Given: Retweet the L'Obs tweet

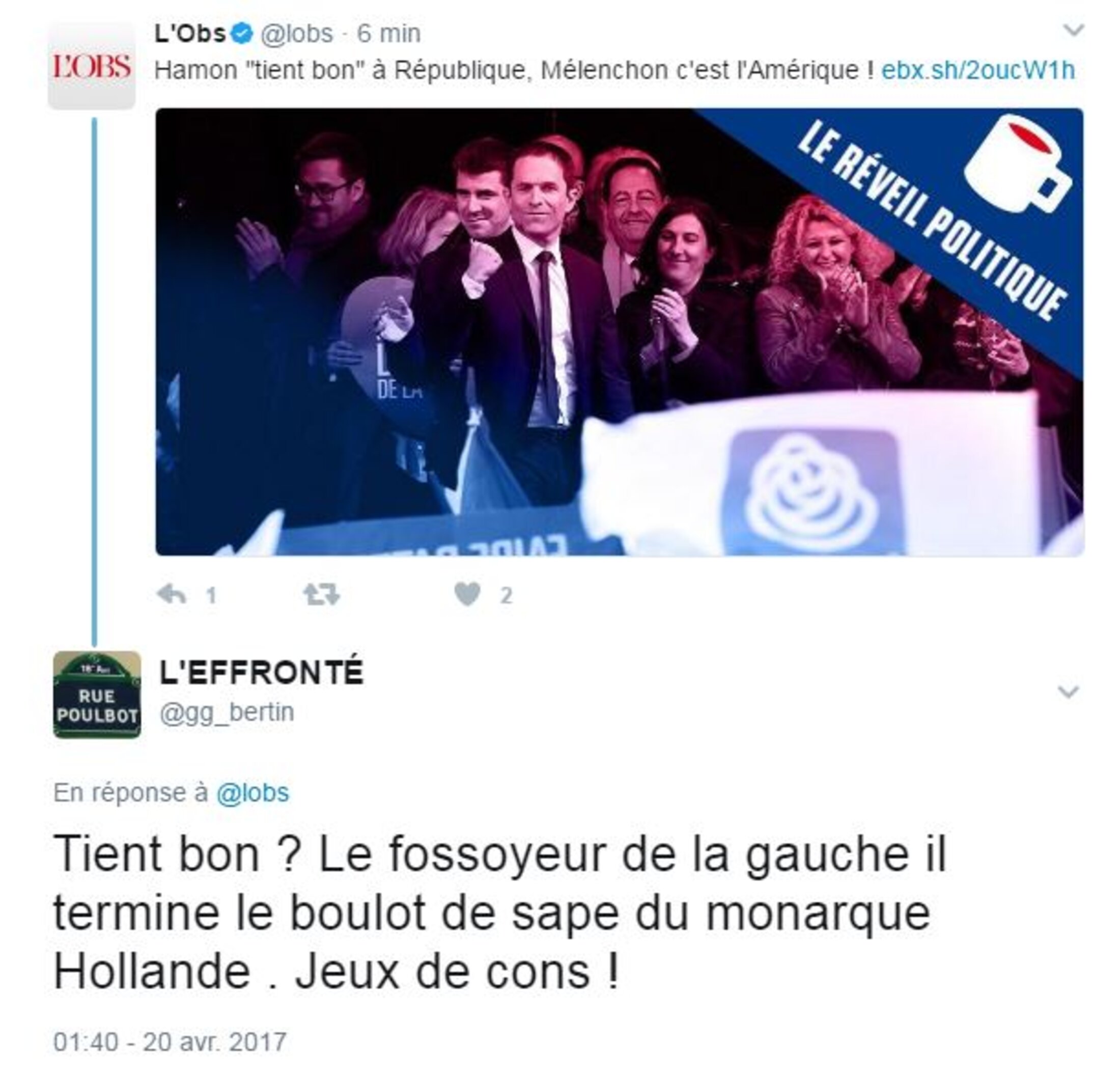Looking at the screenshot, I should click(x=321, y=595).
